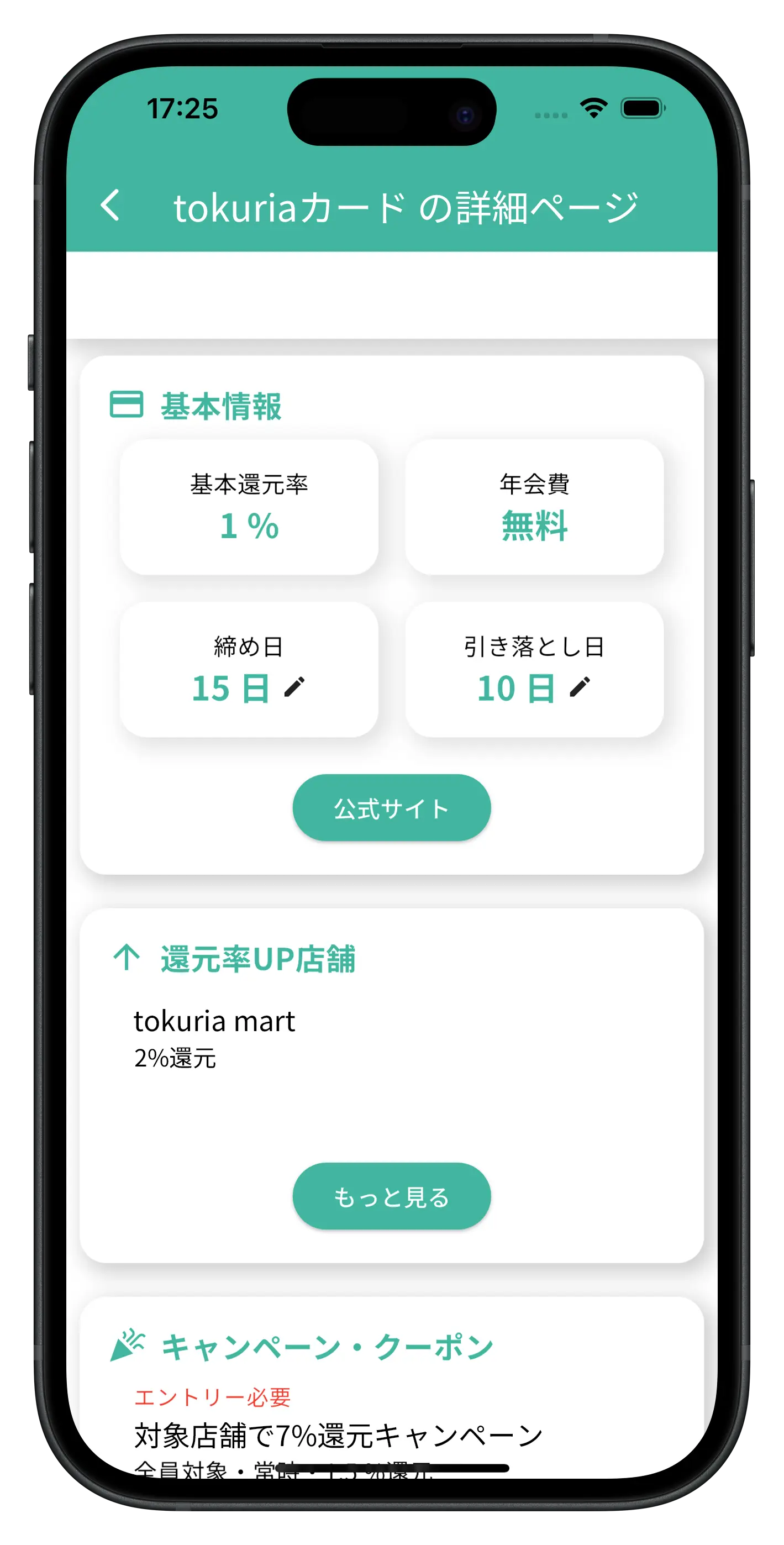Tap the 基本還元率 1% card

[x=249, y=507]
